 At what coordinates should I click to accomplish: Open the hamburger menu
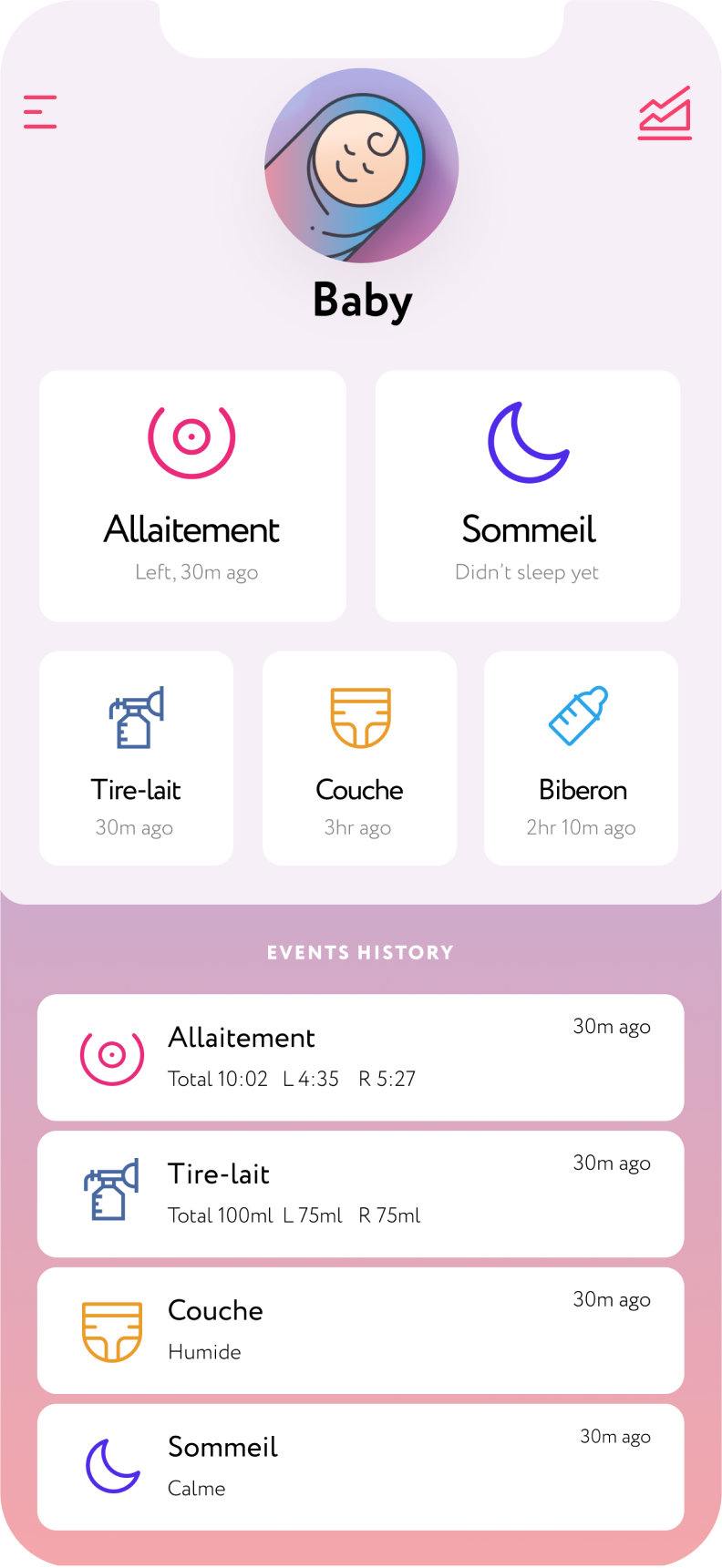click(40, 112)
